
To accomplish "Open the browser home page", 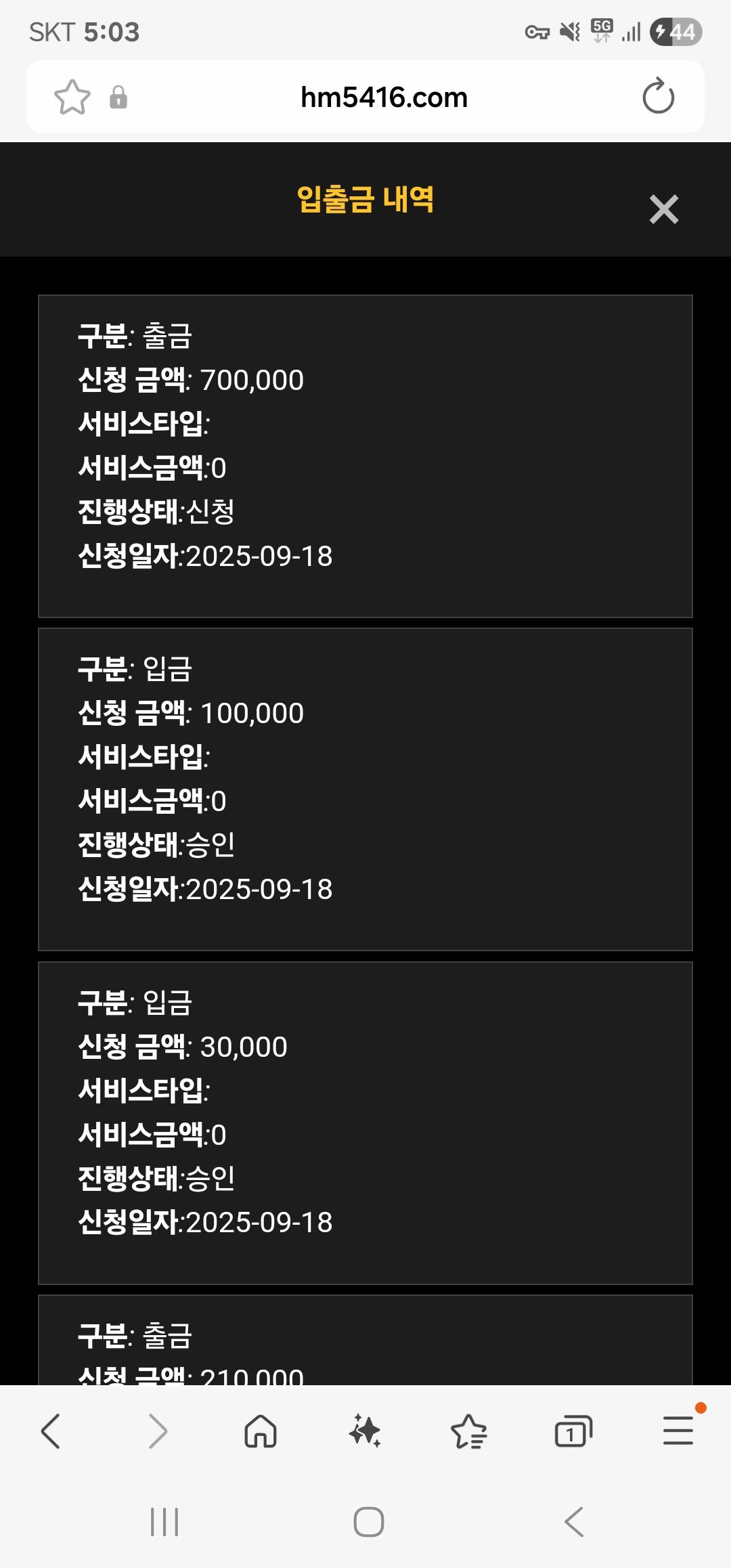I will coord(261,1431).
